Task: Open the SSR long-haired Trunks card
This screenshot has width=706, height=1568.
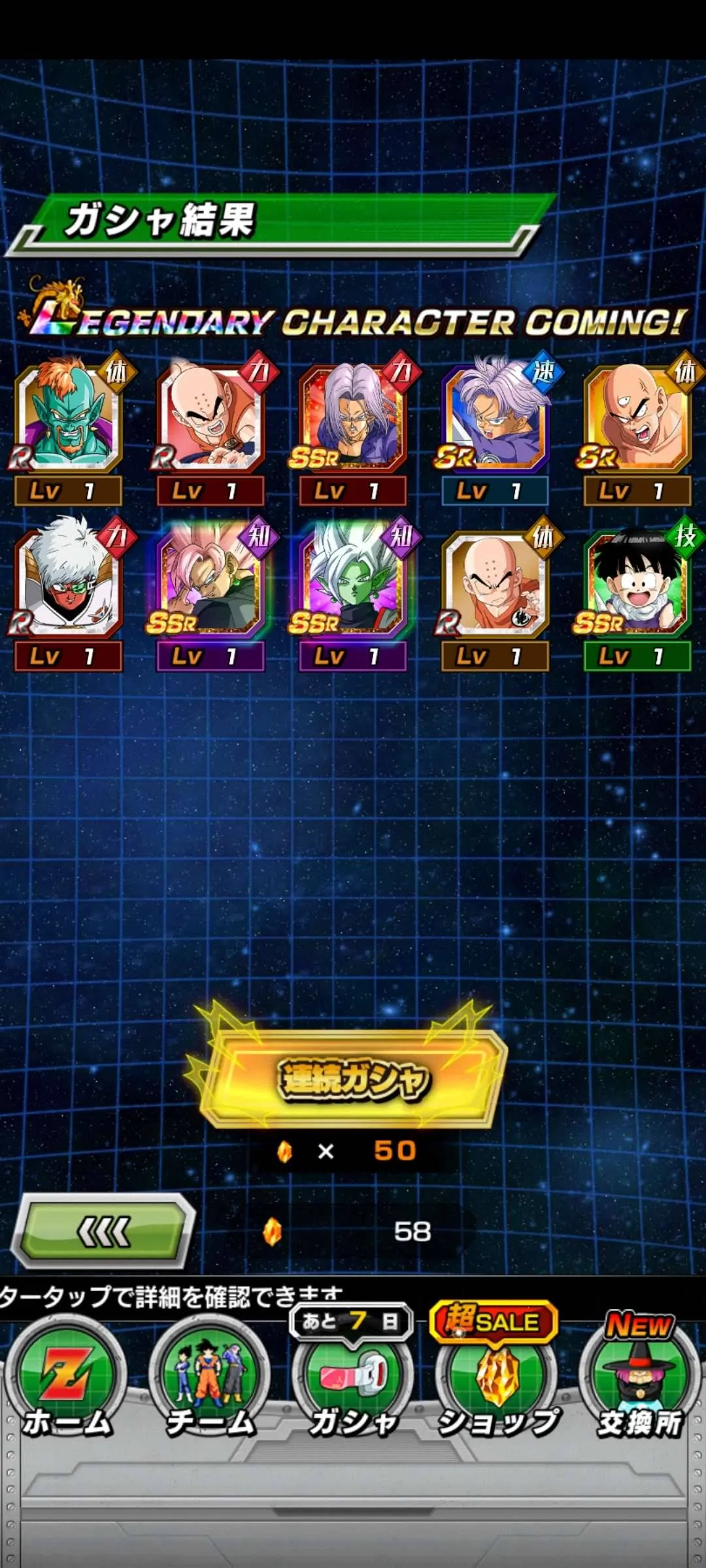Action: click(353, 429)
